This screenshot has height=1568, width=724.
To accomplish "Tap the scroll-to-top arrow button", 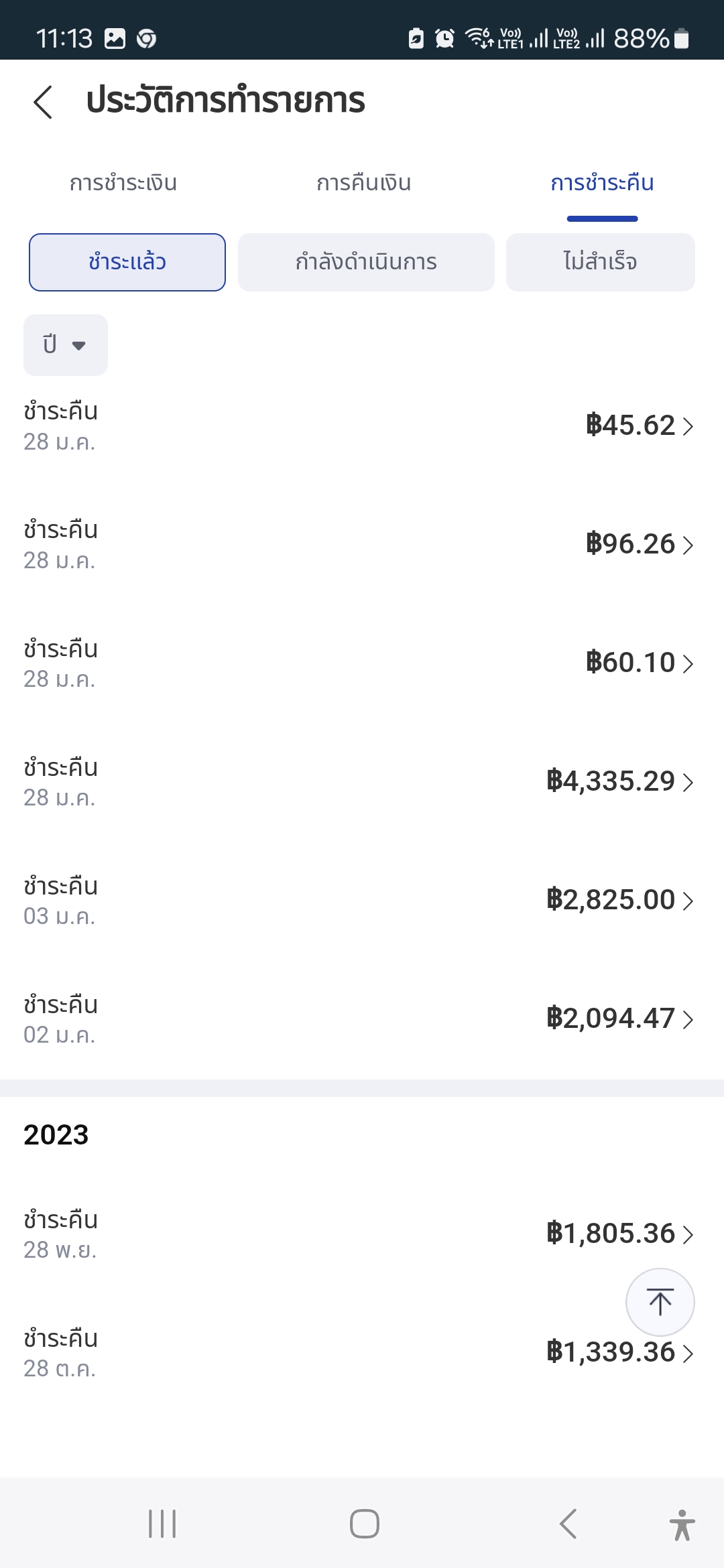I will tap(660, 1302).
